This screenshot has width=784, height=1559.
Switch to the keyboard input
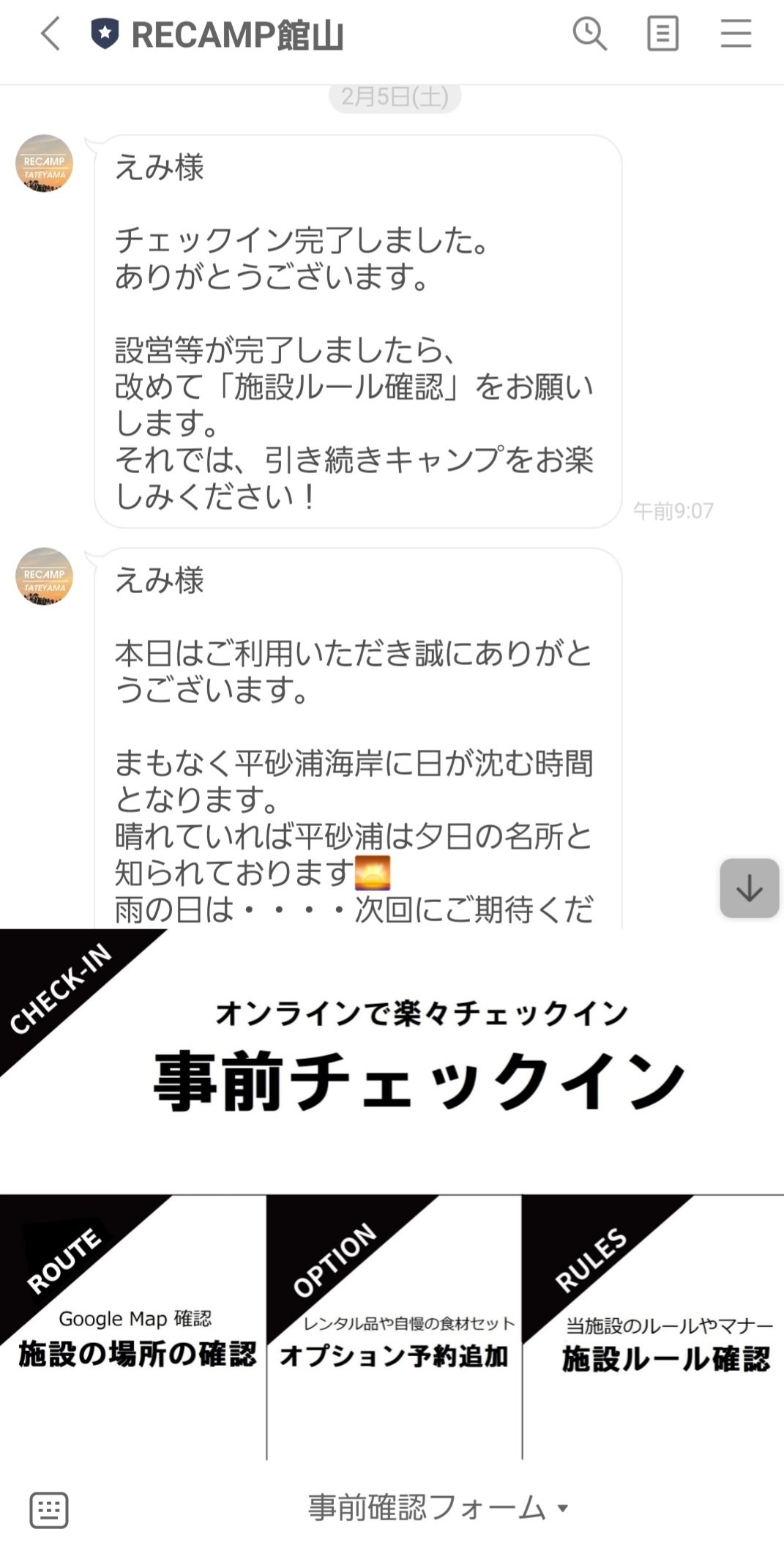[x=49, y=1510]
